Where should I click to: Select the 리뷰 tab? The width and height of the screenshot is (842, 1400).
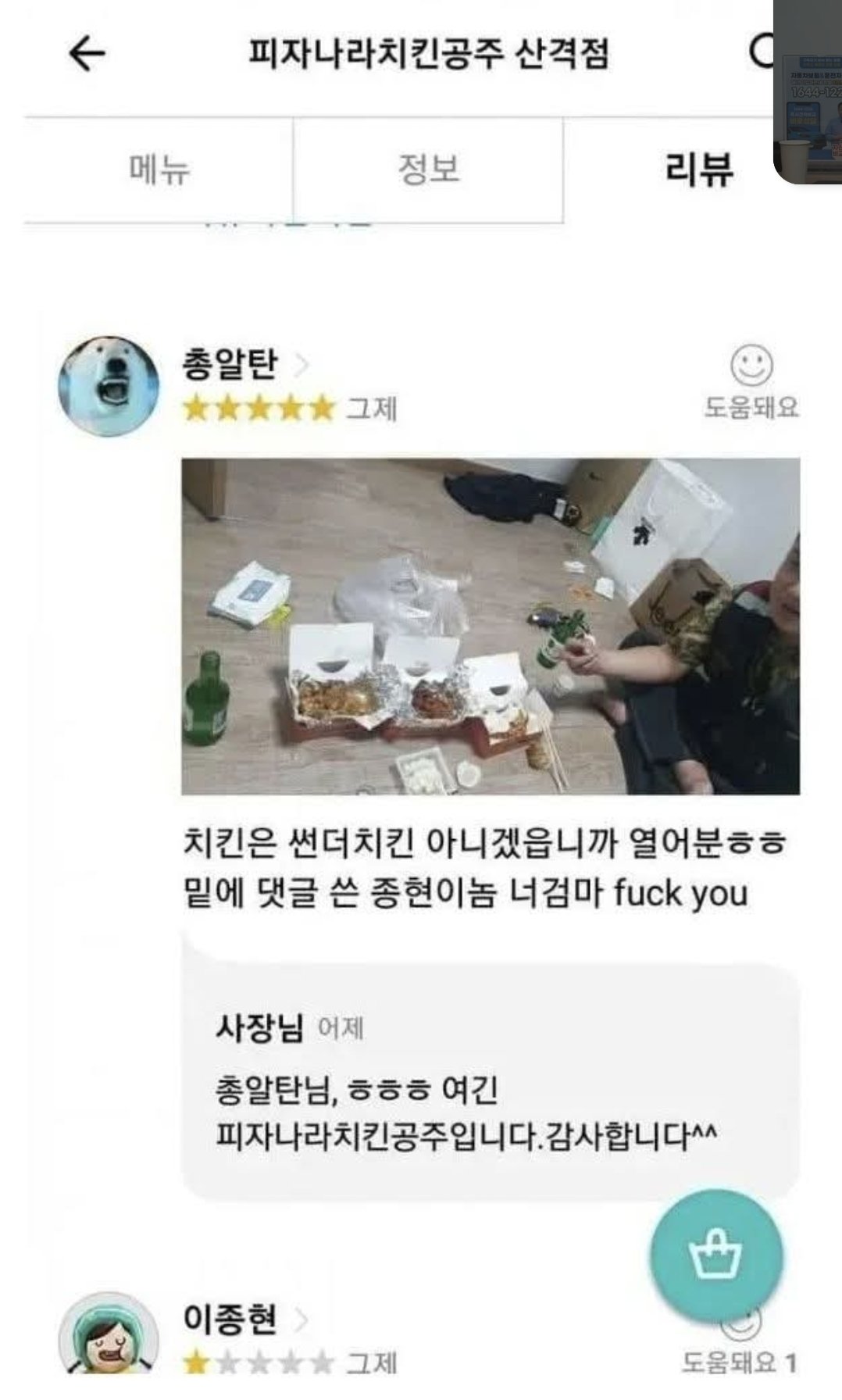(x=698, y=170)
